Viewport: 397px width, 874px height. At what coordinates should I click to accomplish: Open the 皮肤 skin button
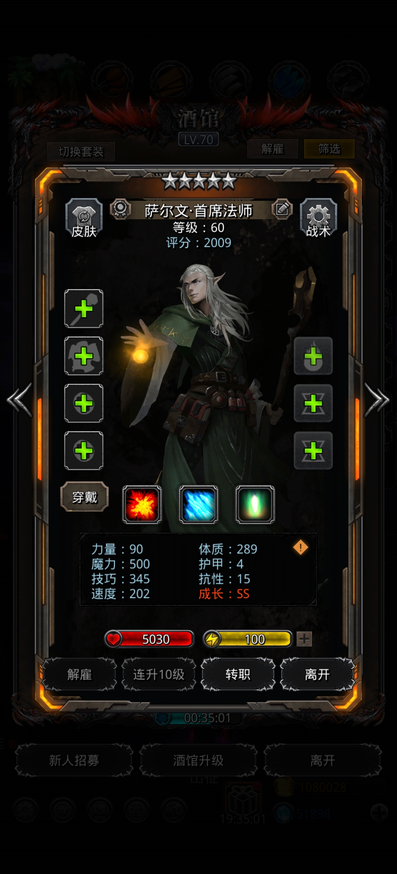[84, 219]
